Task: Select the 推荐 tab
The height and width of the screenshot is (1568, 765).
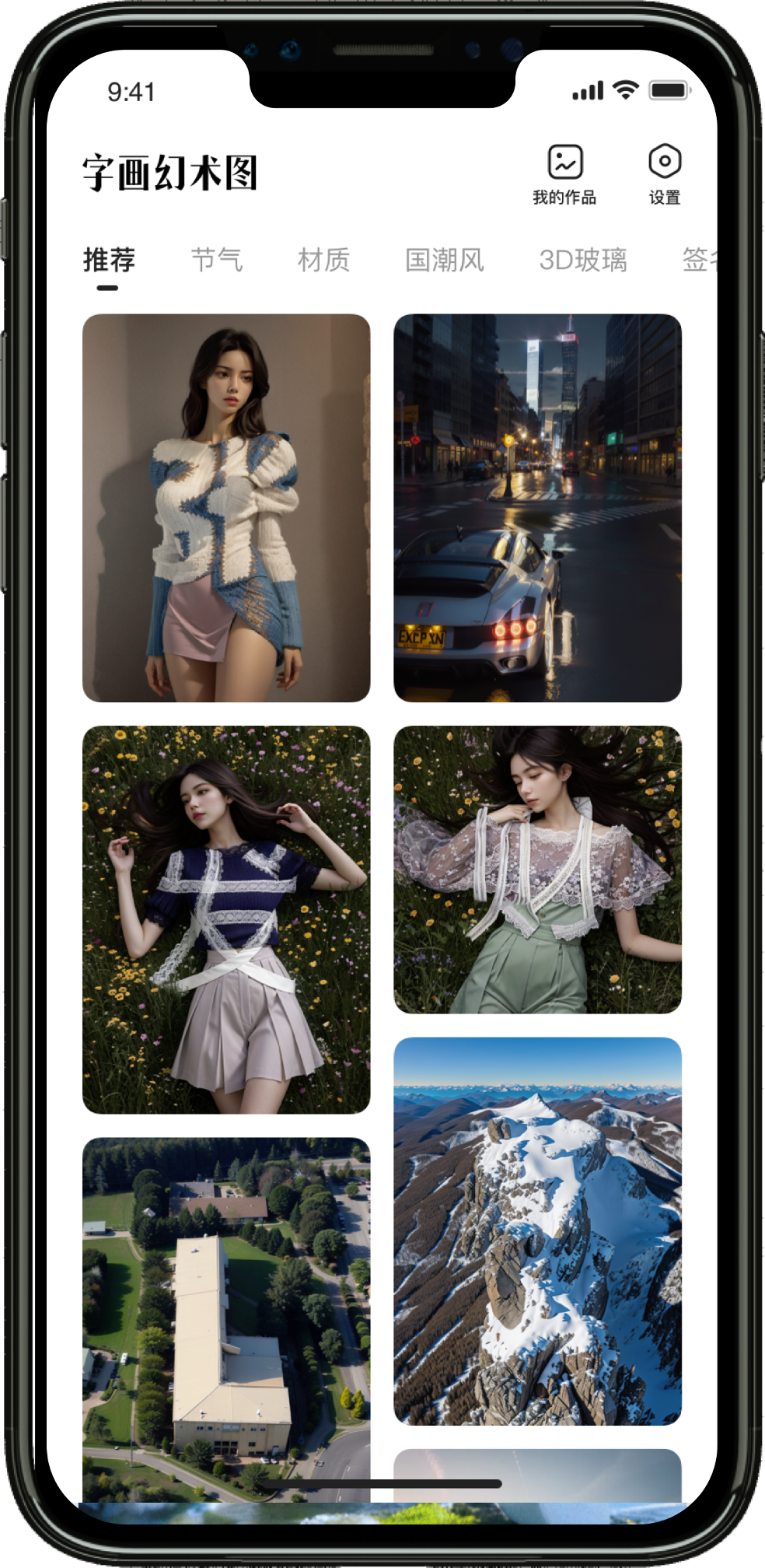Action: pos(109,260)
